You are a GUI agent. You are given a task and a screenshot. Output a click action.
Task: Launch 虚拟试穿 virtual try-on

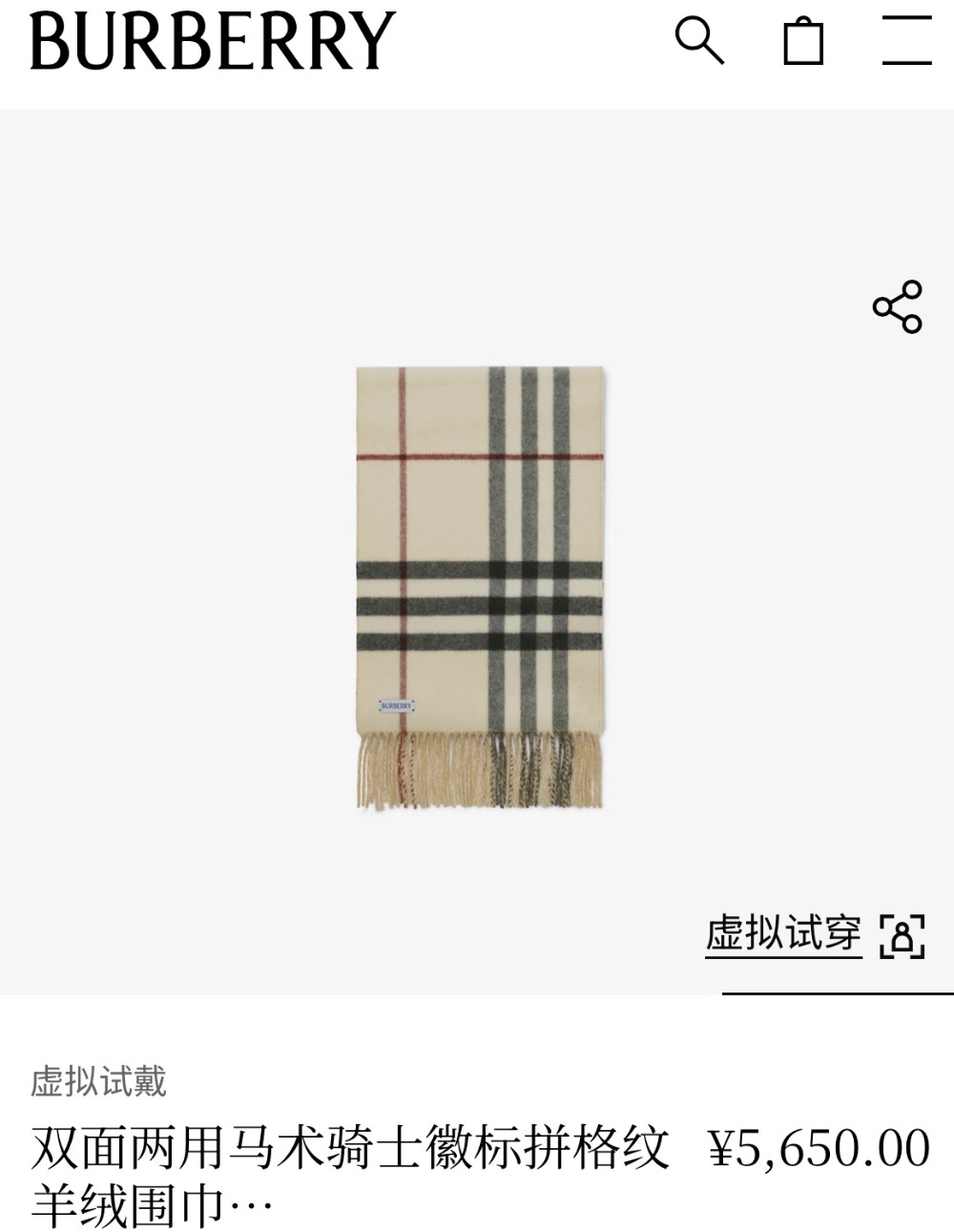(x=814, y=934)
